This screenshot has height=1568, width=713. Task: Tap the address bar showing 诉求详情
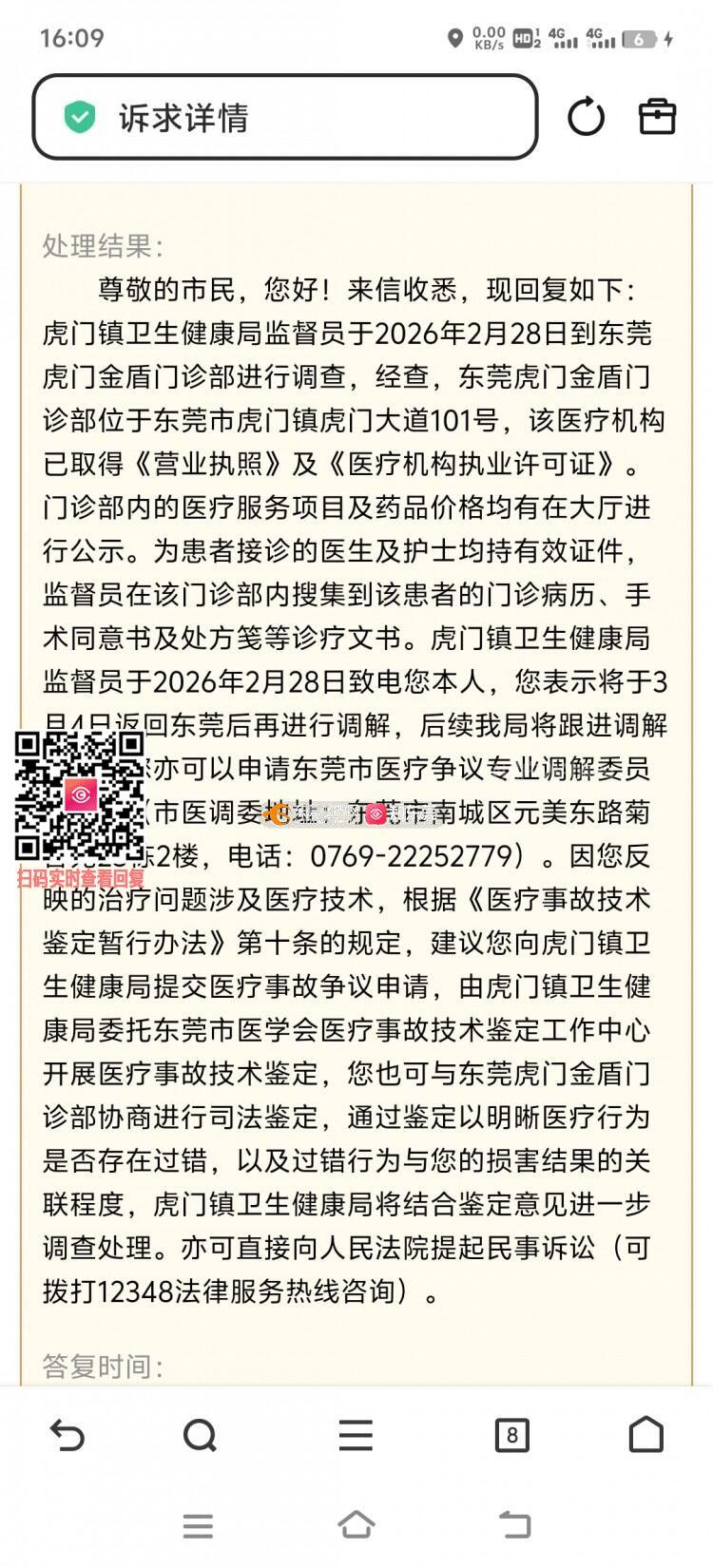coord(285,118)
